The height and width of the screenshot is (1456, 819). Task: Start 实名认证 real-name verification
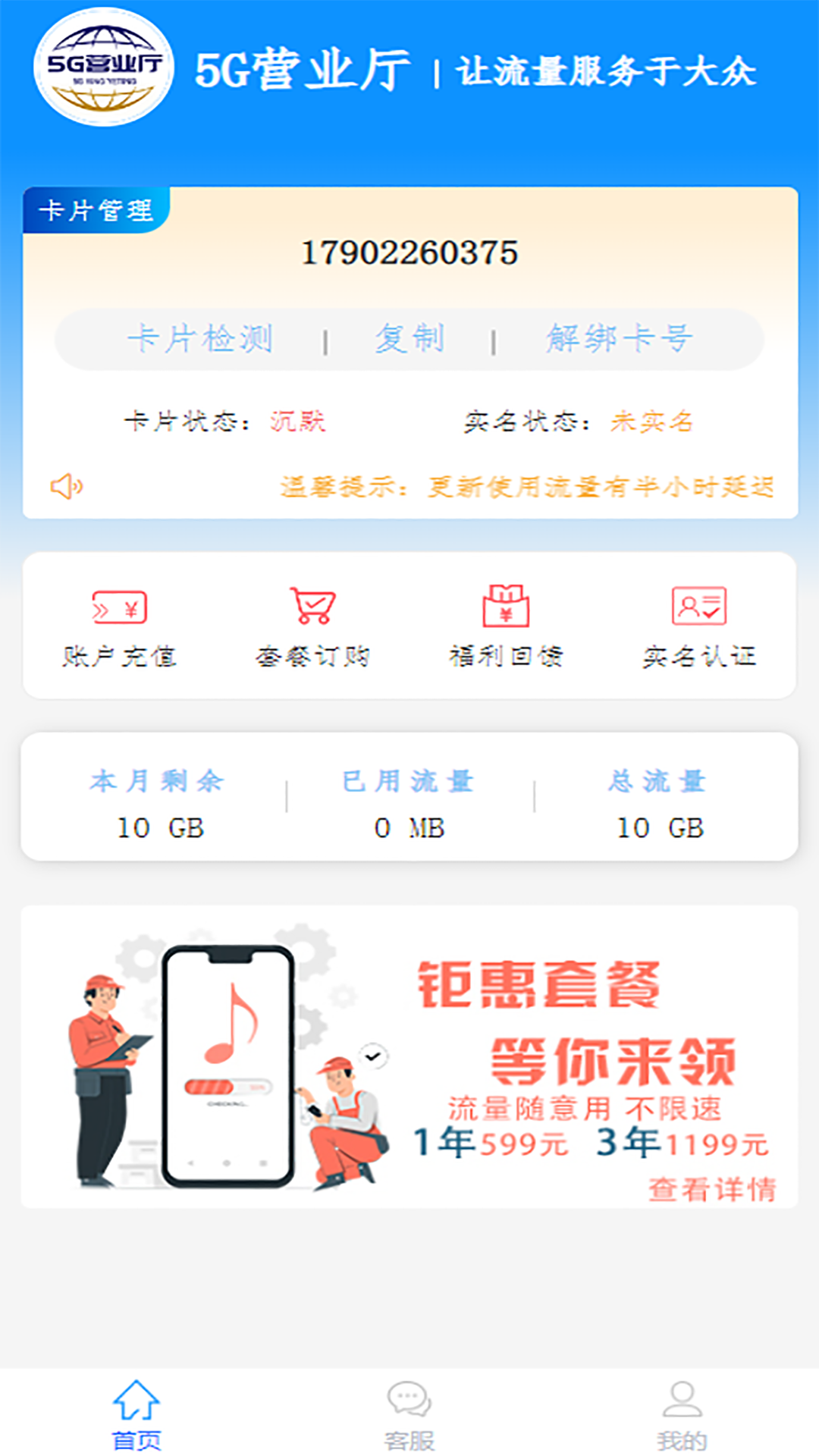click(699, 626)
